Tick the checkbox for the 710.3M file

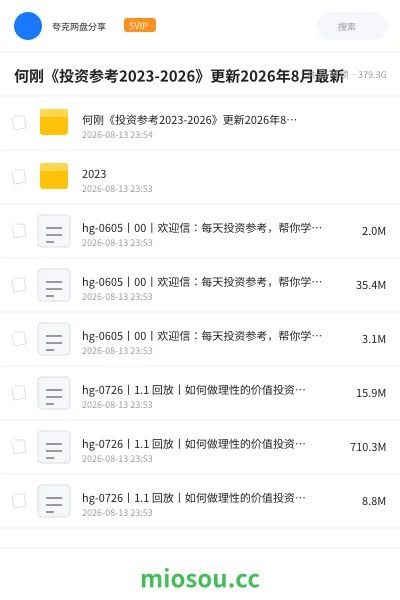[x=19, y=447]
